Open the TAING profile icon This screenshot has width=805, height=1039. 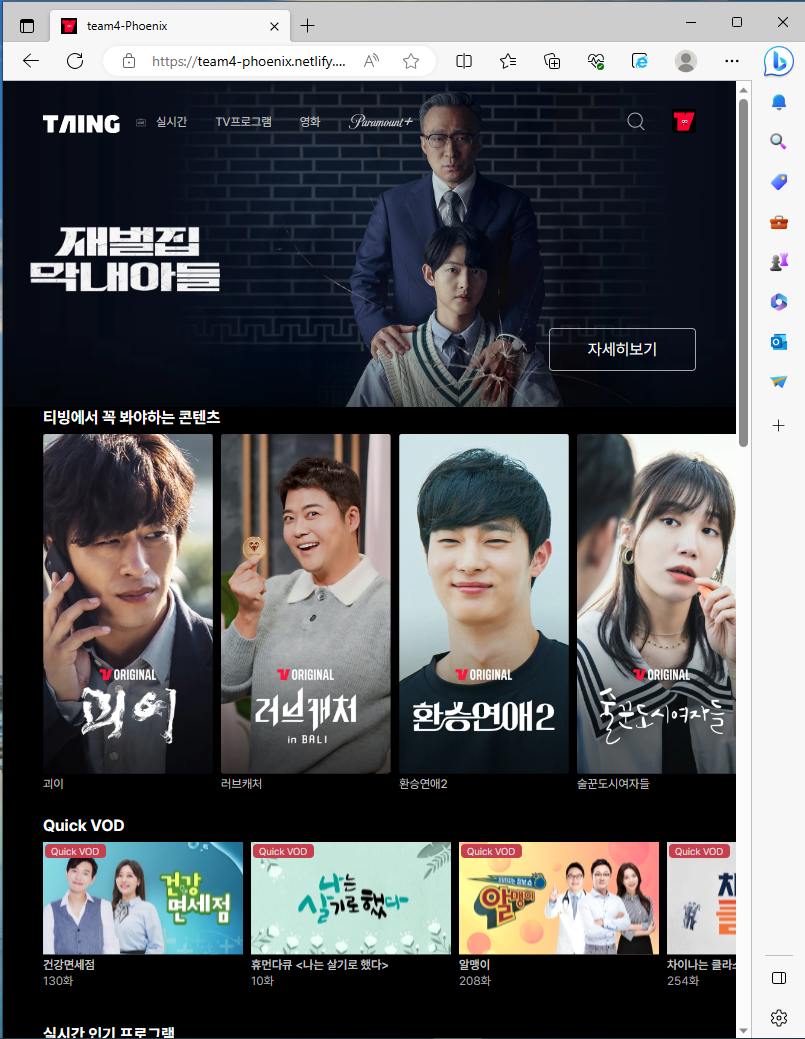(684, 122)
